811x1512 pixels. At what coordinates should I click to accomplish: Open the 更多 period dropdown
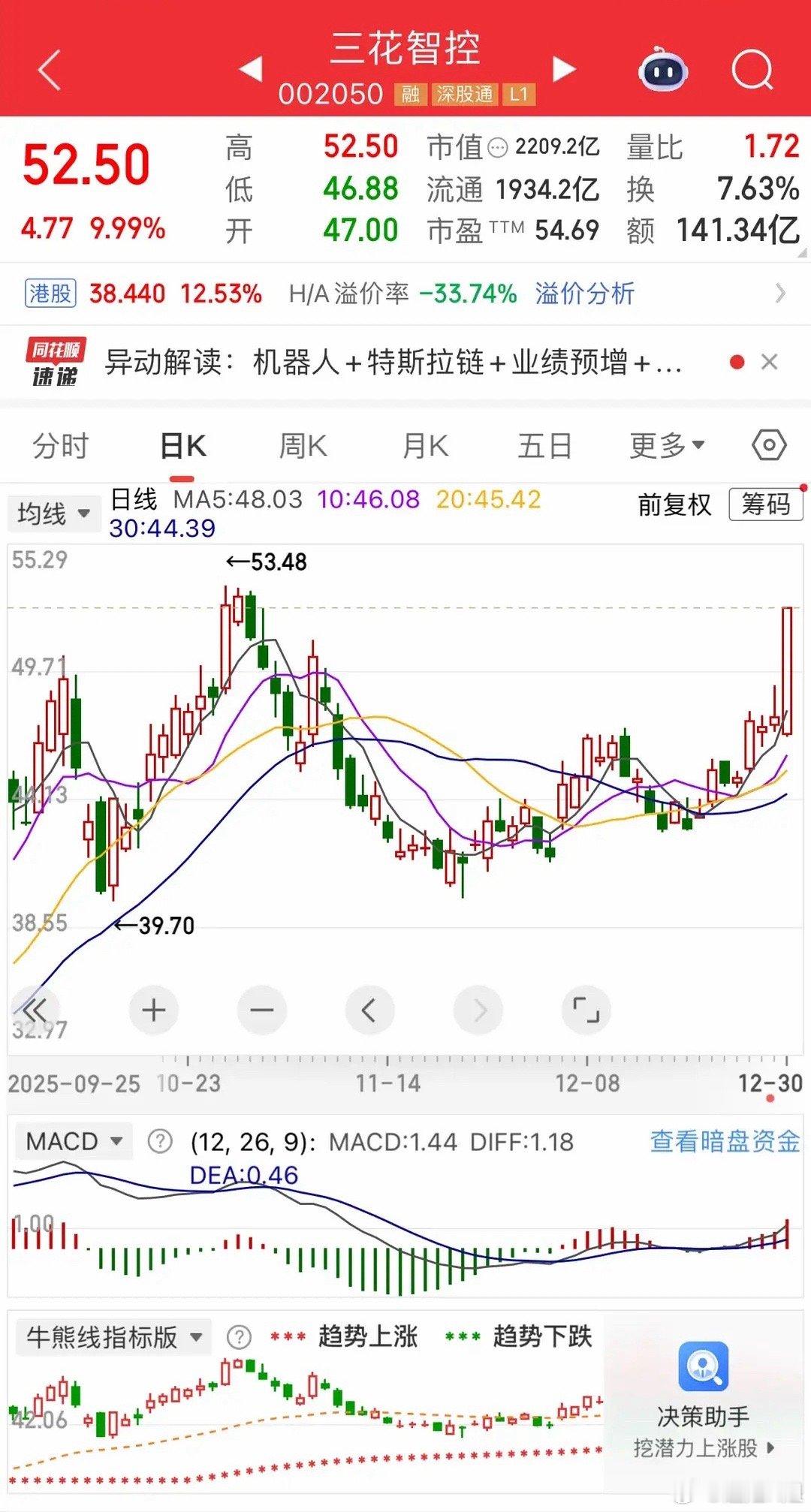click(x=664, y=444)
